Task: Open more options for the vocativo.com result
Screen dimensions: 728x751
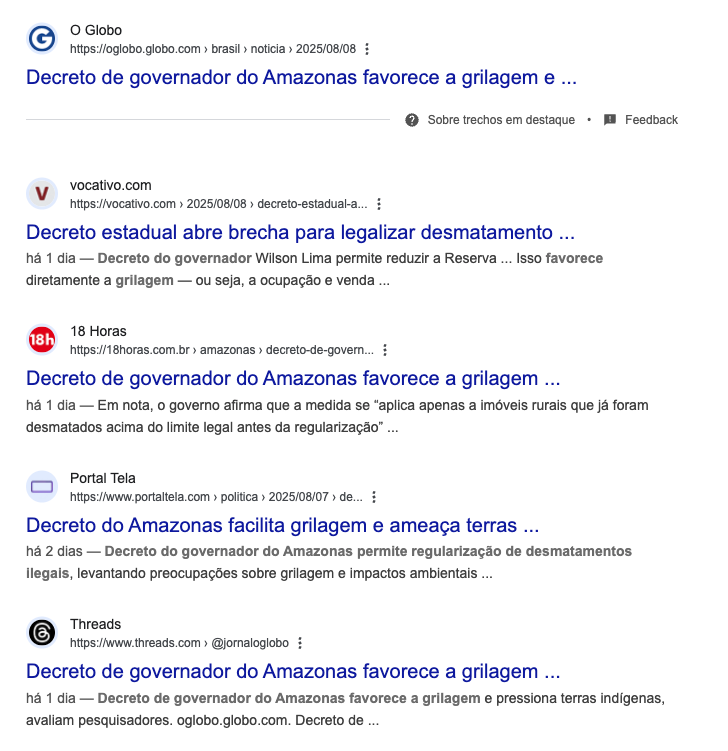Action: tap(378, 204)
